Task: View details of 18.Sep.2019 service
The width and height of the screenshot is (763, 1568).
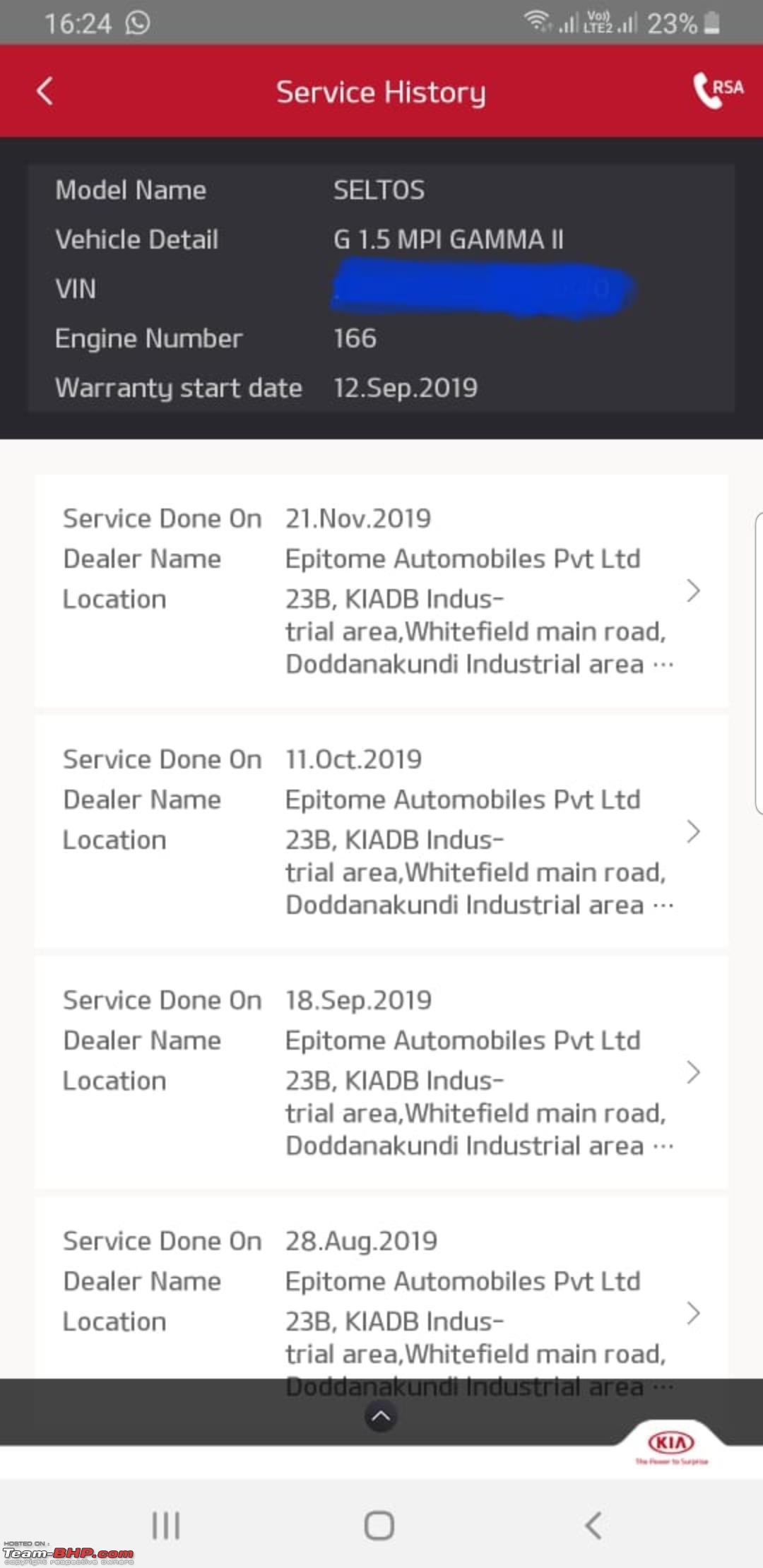Action: (381, 1072)
